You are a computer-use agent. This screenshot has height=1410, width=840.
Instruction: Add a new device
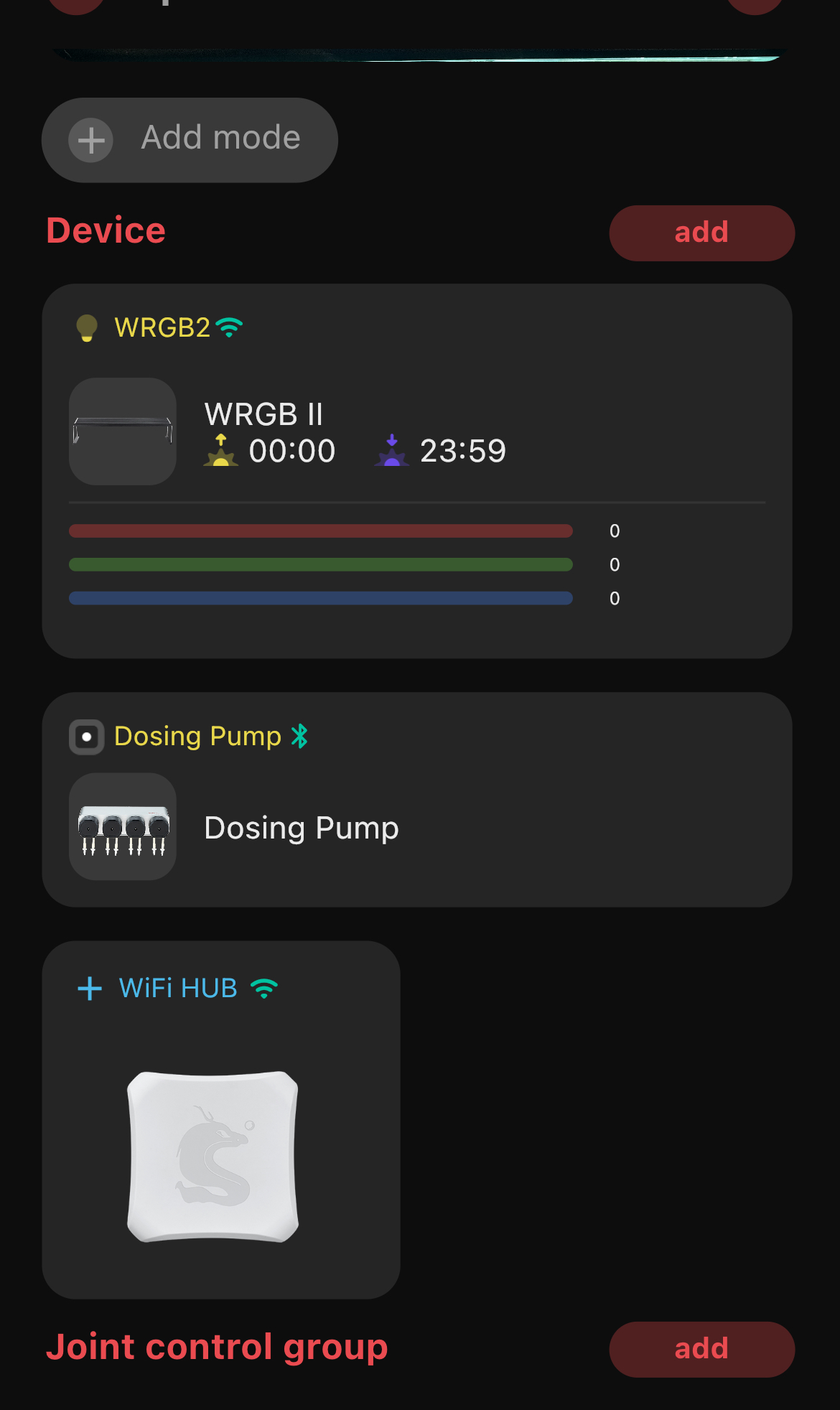pos(701,233)
